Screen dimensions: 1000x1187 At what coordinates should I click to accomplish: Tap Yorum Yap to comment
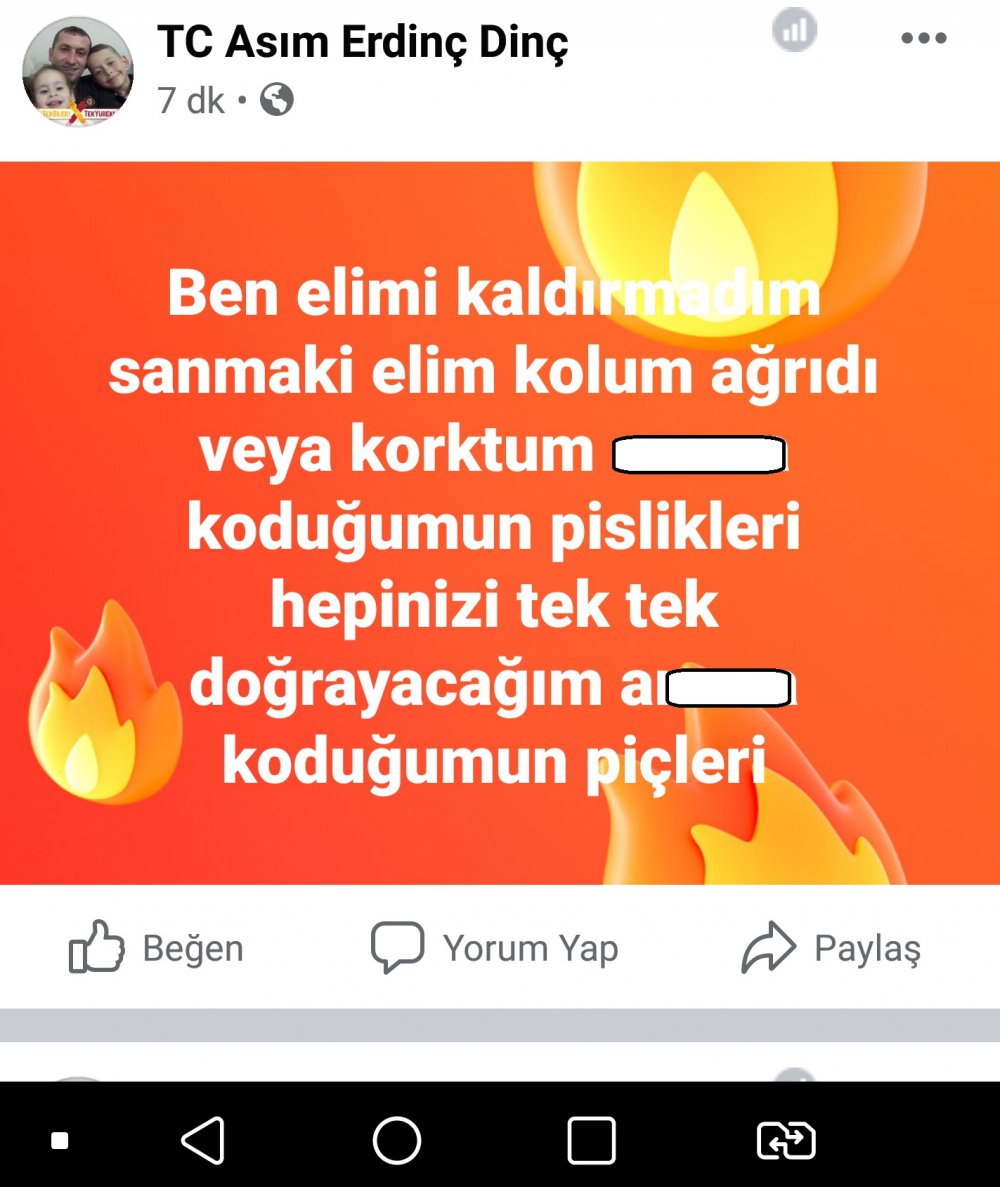[495, 948]
